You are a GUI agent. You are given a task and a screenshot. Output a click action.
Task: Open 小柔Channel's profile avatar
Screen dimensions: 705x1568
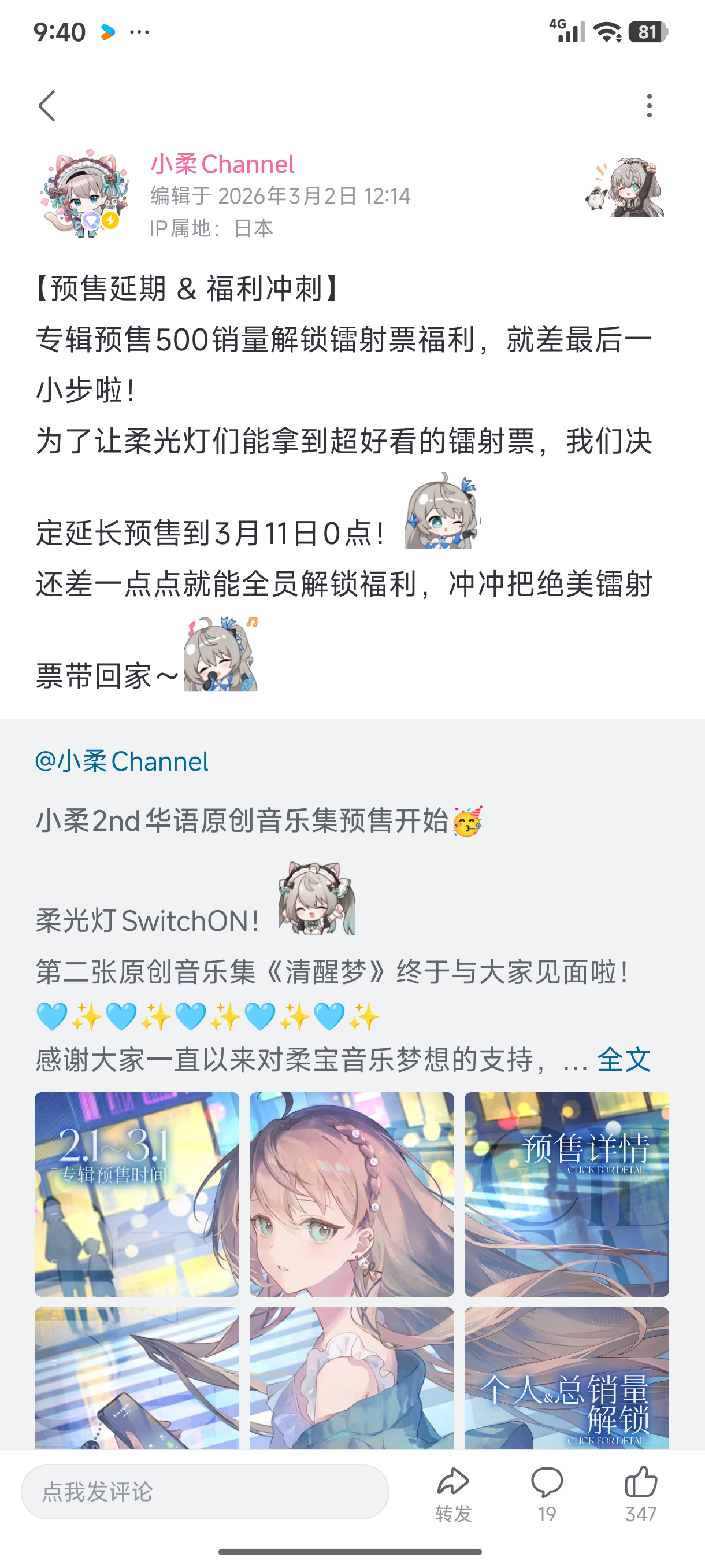[x=84, y=194]
